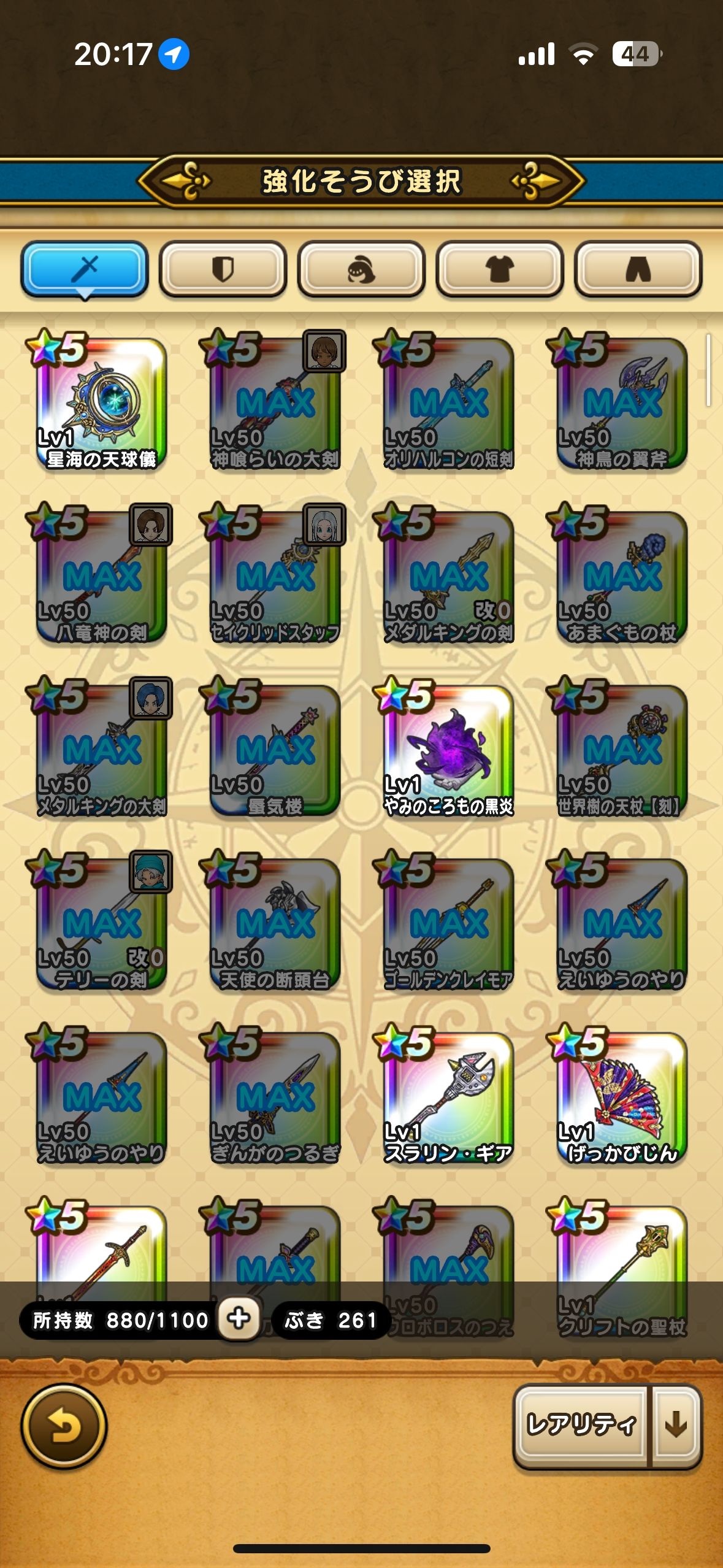Select やみのころもの黒炎 weapon
This screenshot has height=1568, width=723.
(448, 751)
